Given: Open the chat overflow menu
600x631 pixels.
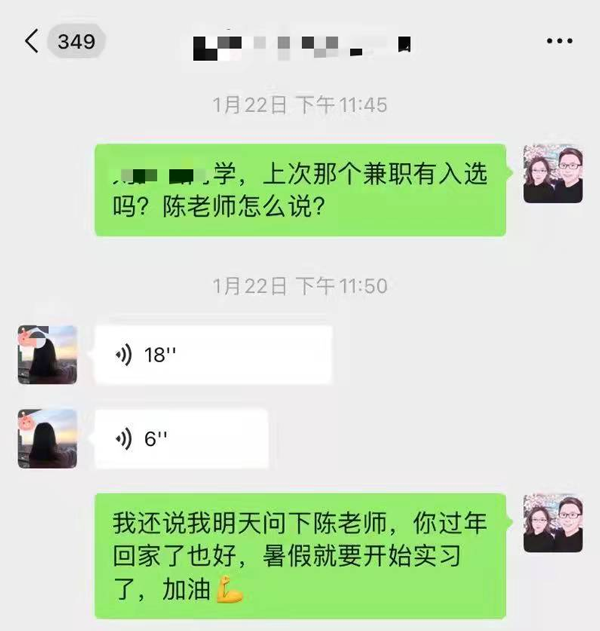Looking at the screenshot, I should coord(559,42).
